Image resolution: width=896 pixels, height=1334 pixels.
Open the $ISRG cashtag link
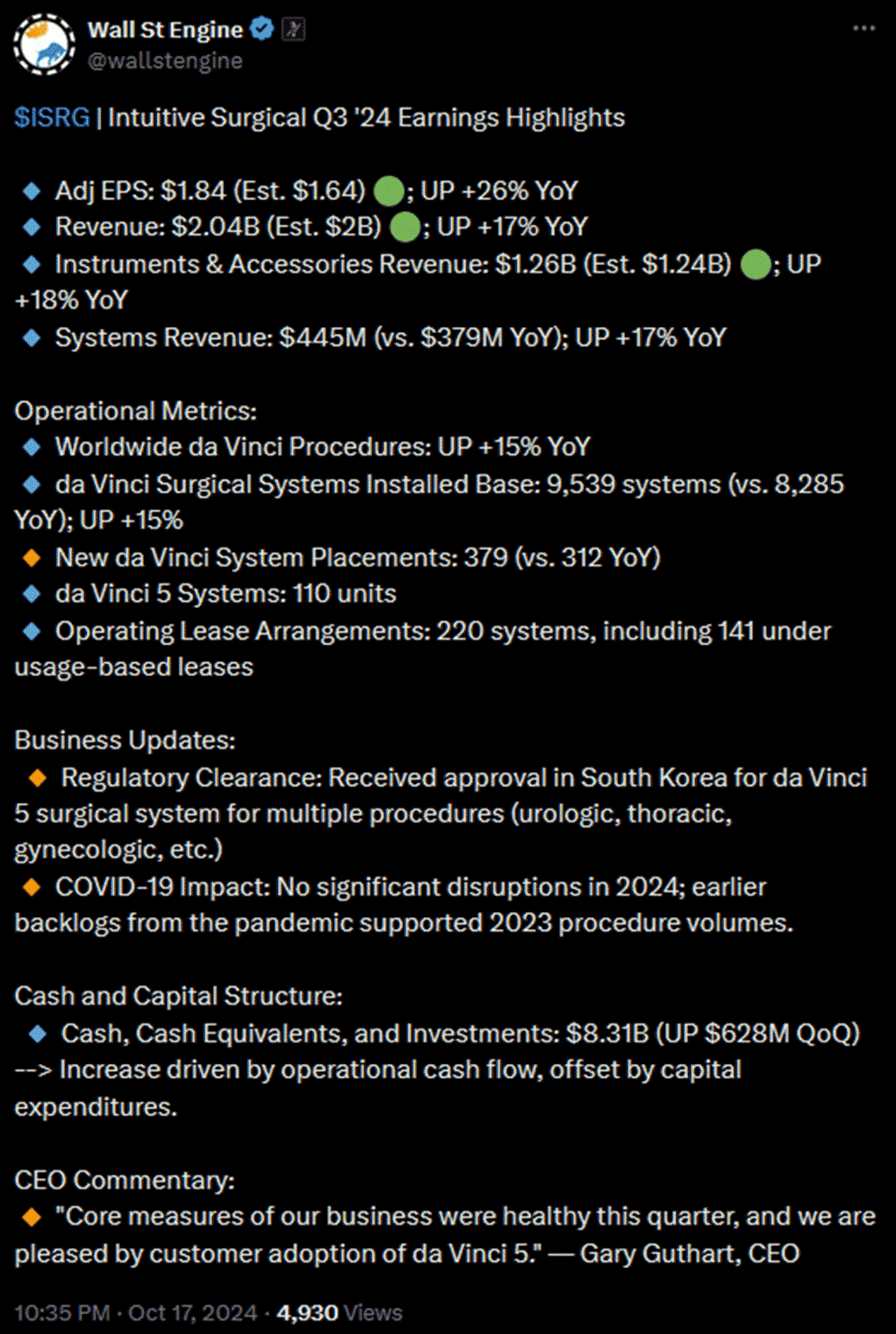[x=52, y=118]
